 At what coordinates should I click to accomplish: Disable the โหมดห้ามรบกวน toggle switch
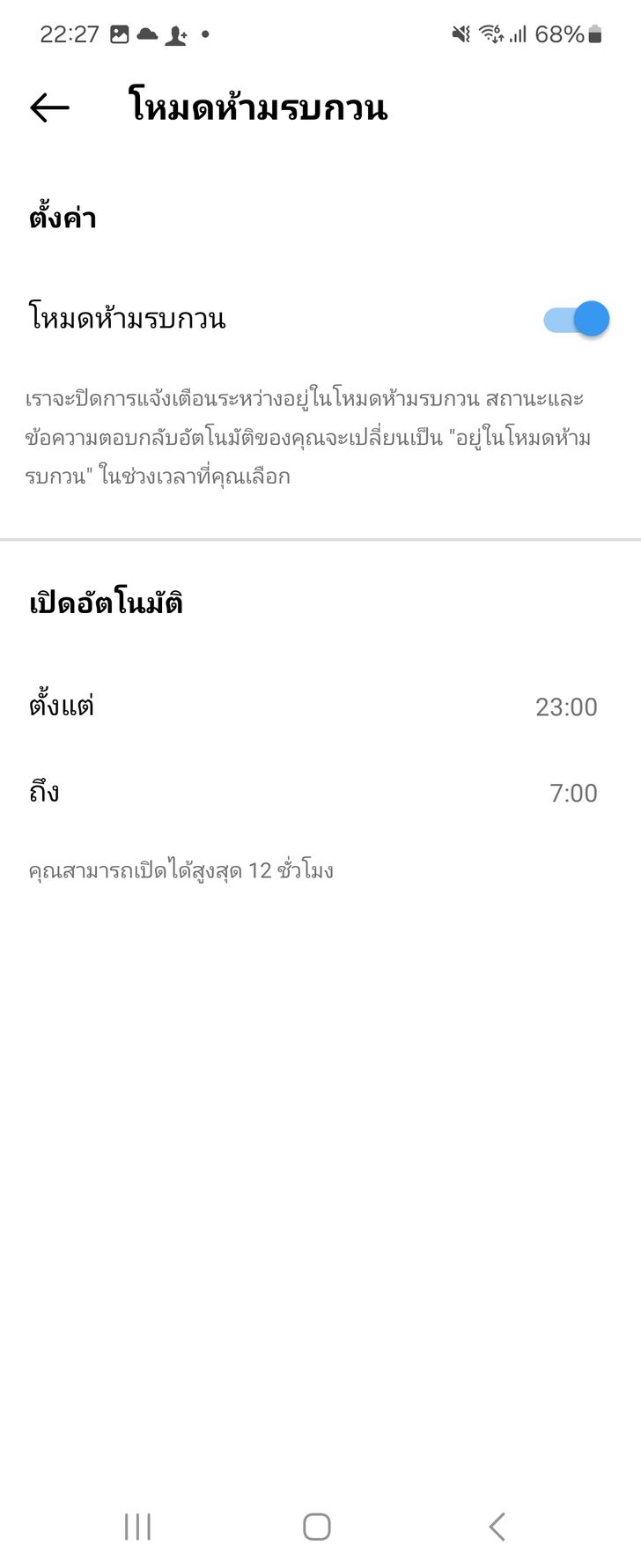click(575, 318)
